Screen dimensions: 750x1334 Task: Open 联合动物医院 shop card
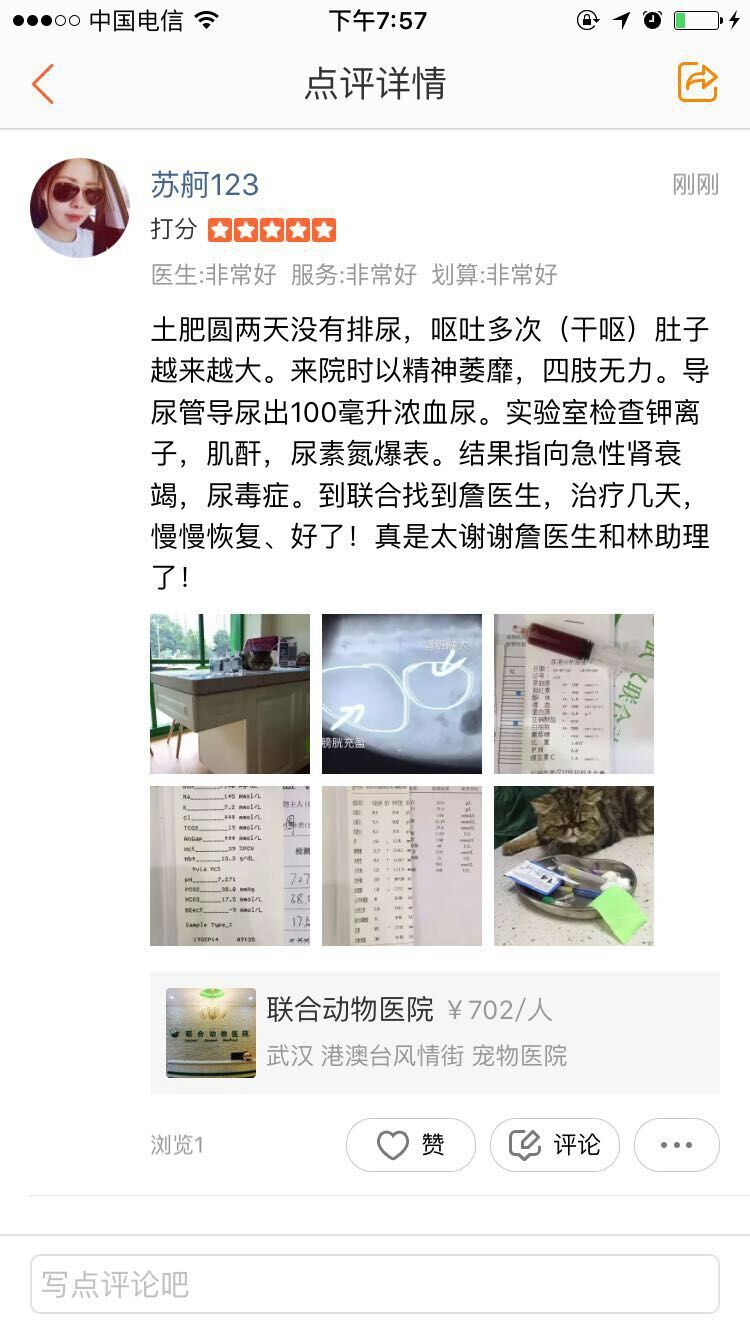click(x=435, y=1032)
